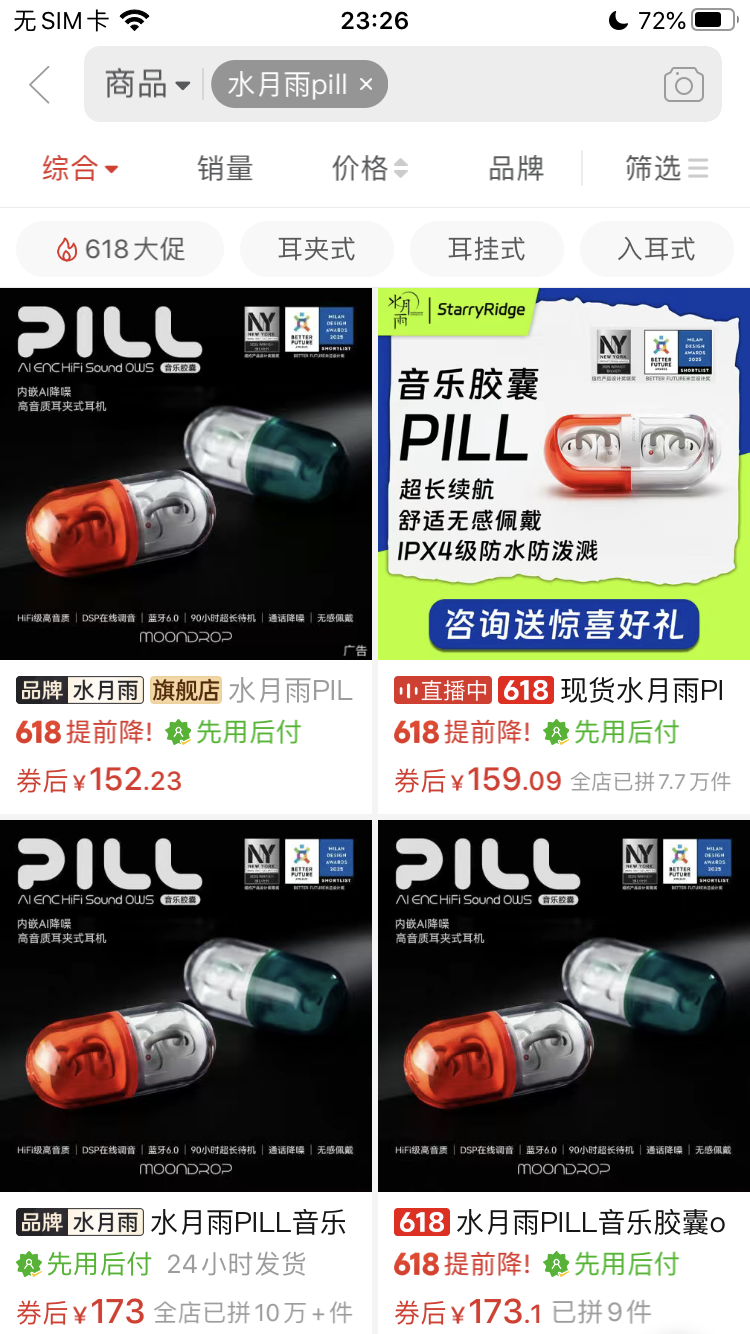Filter results by 品牌
This screenshot has width=750, height=1334.
tap(516, 168)
